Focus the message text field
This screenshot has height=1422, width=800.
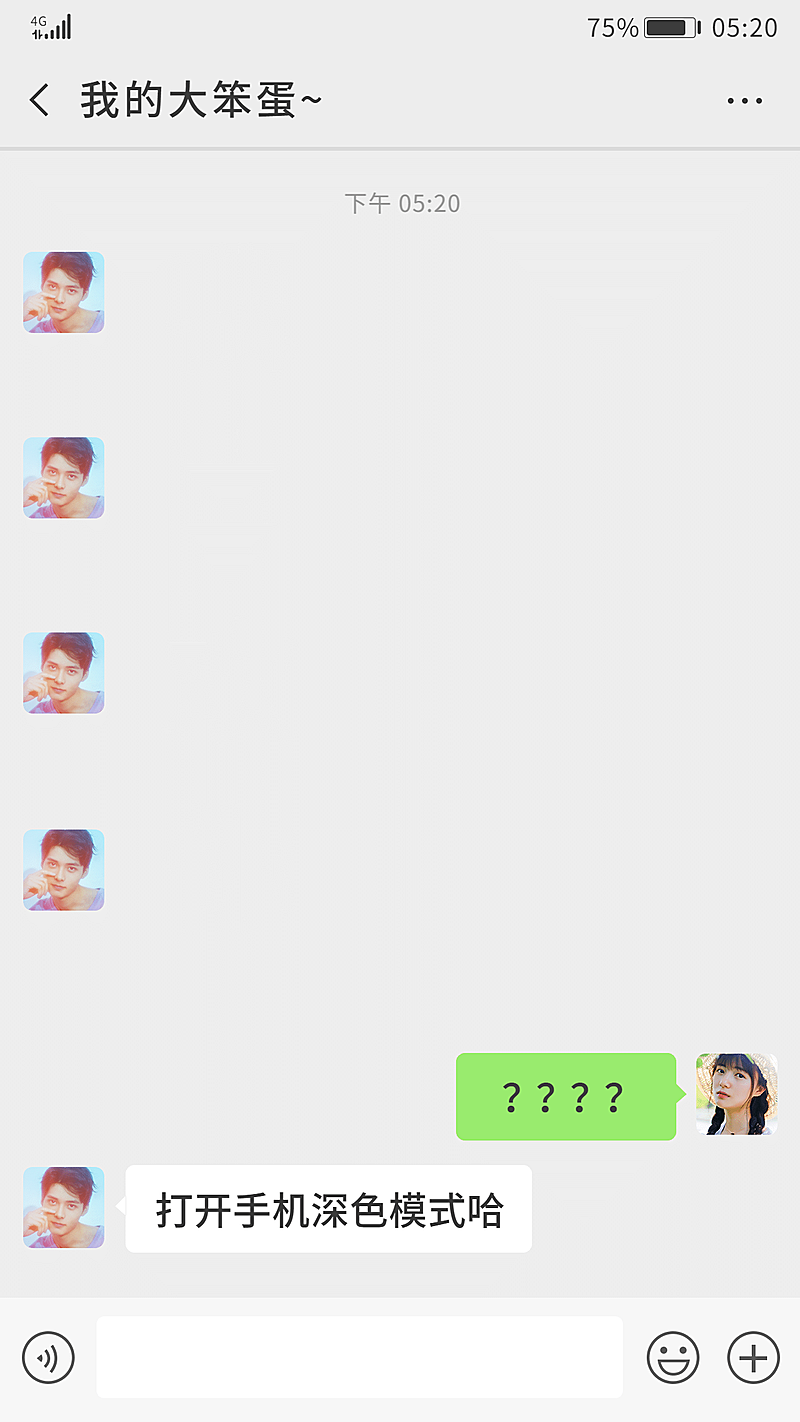359,1357
